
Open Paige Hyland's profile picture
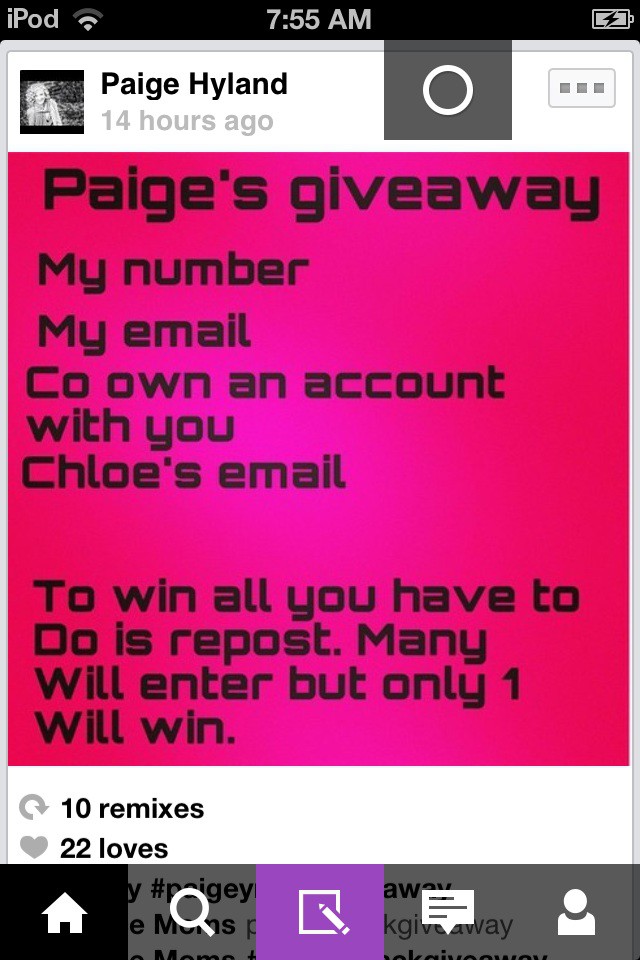tap(52, 102)
